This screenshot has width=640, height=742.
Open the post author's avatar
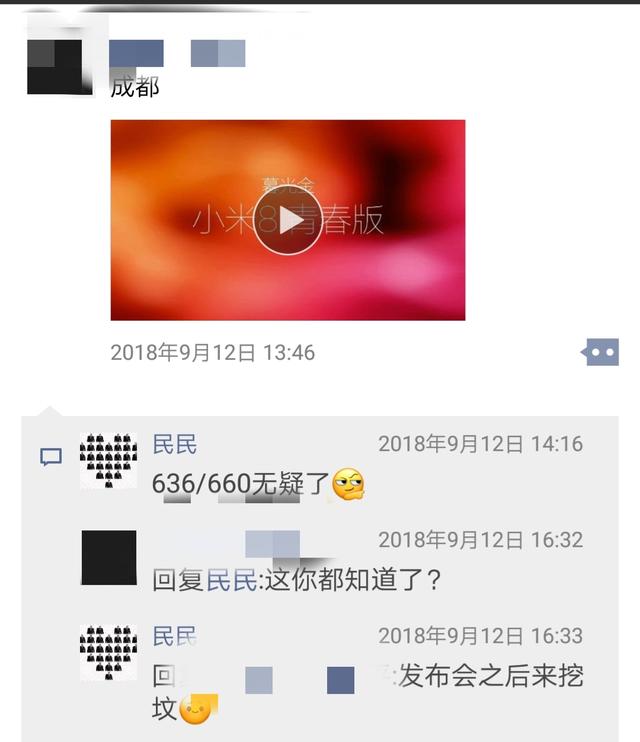(x=54, y=65)
